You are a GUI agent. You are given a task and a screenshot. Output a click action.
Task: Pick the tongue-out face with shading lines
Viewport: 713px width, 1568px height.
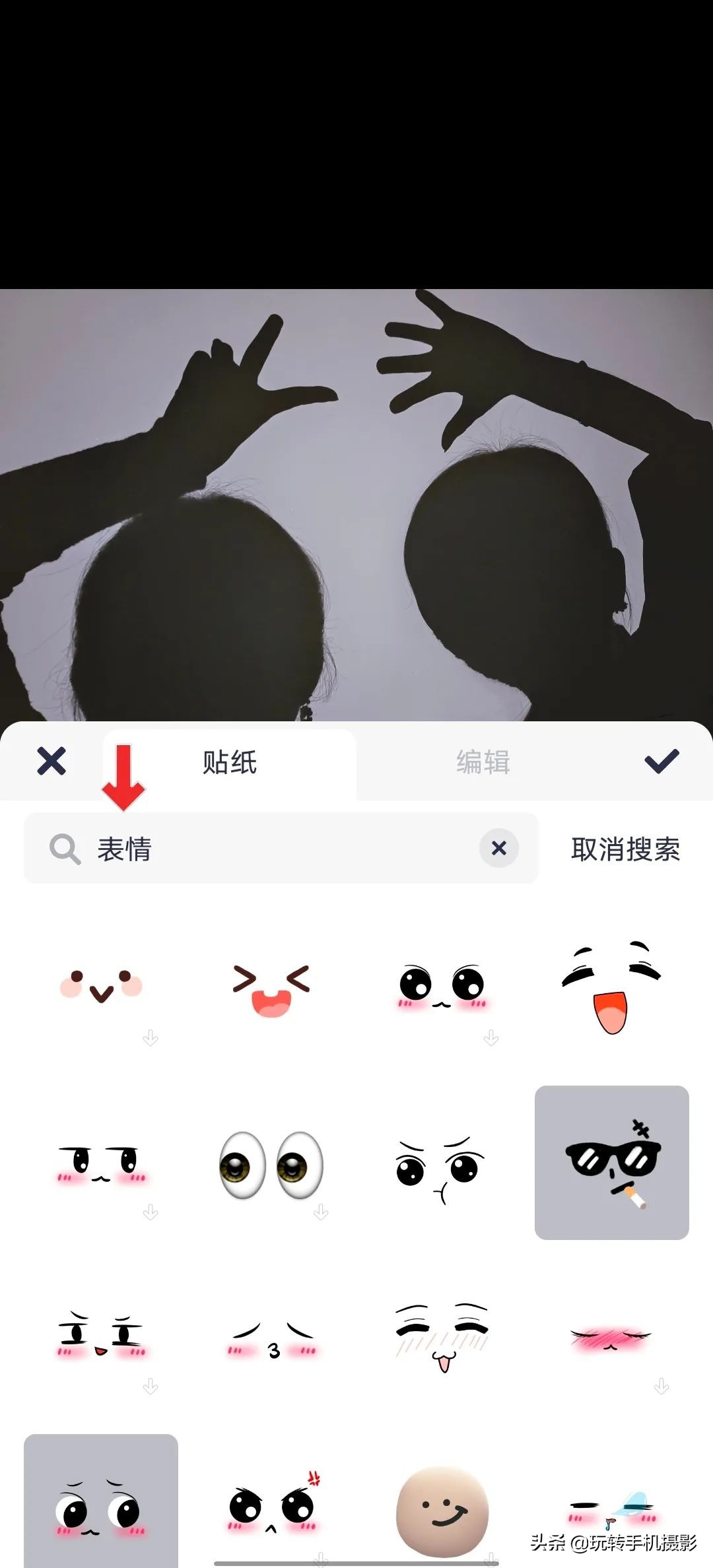(x=442, y=1337)
